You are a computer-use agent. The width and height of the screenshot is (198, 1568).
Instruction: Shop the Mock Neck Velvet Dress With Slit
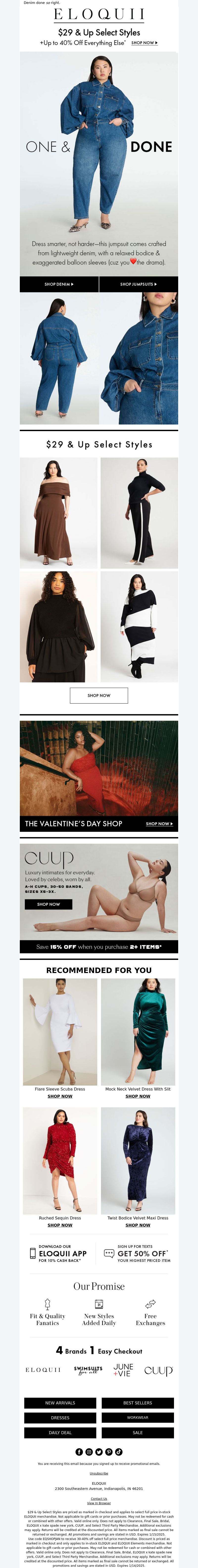pos(138,1096)
